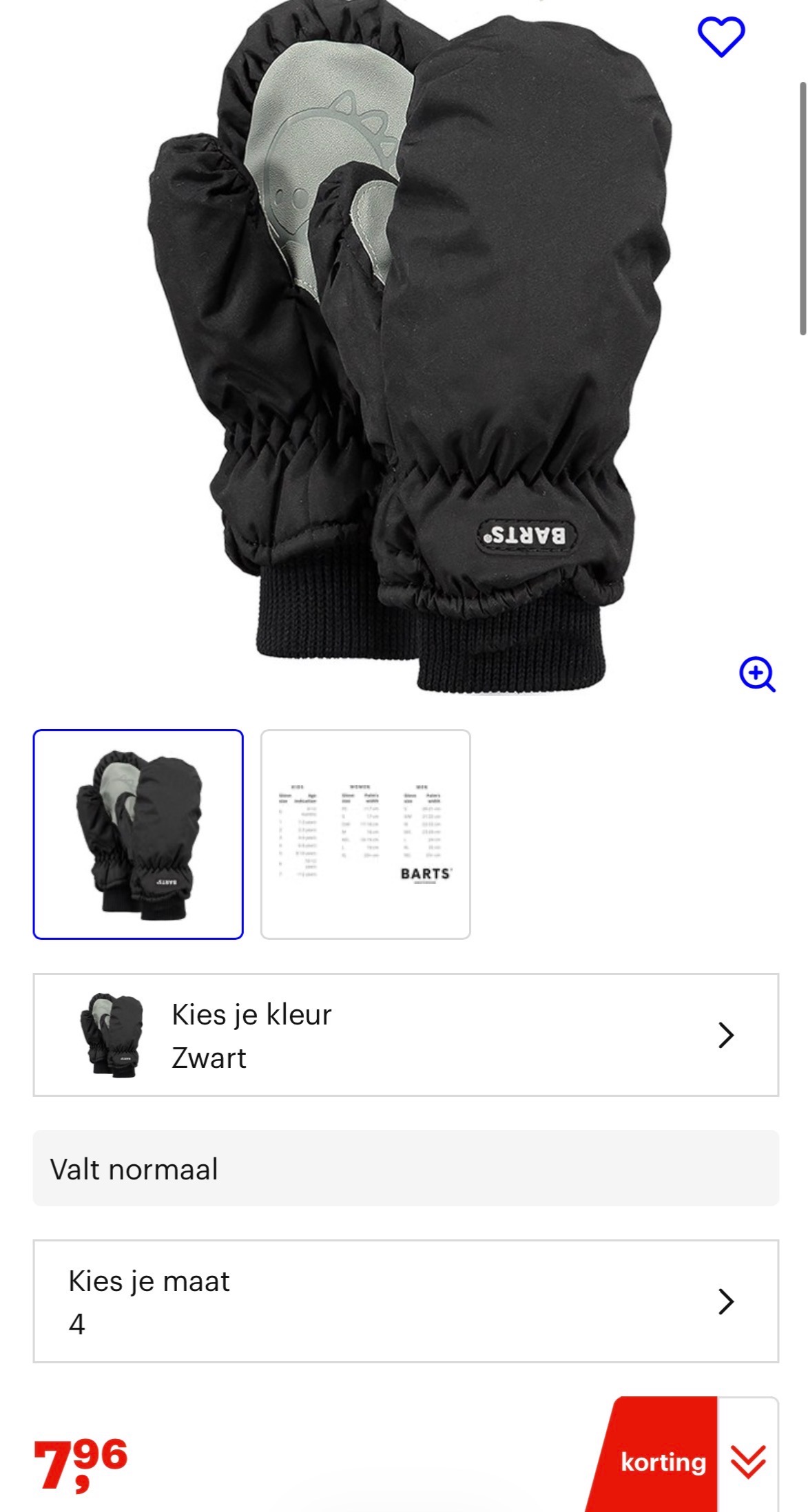The image size is (808, 1512).
Task: View the Barts size chart thumbnail
Action: coord(366,834)
